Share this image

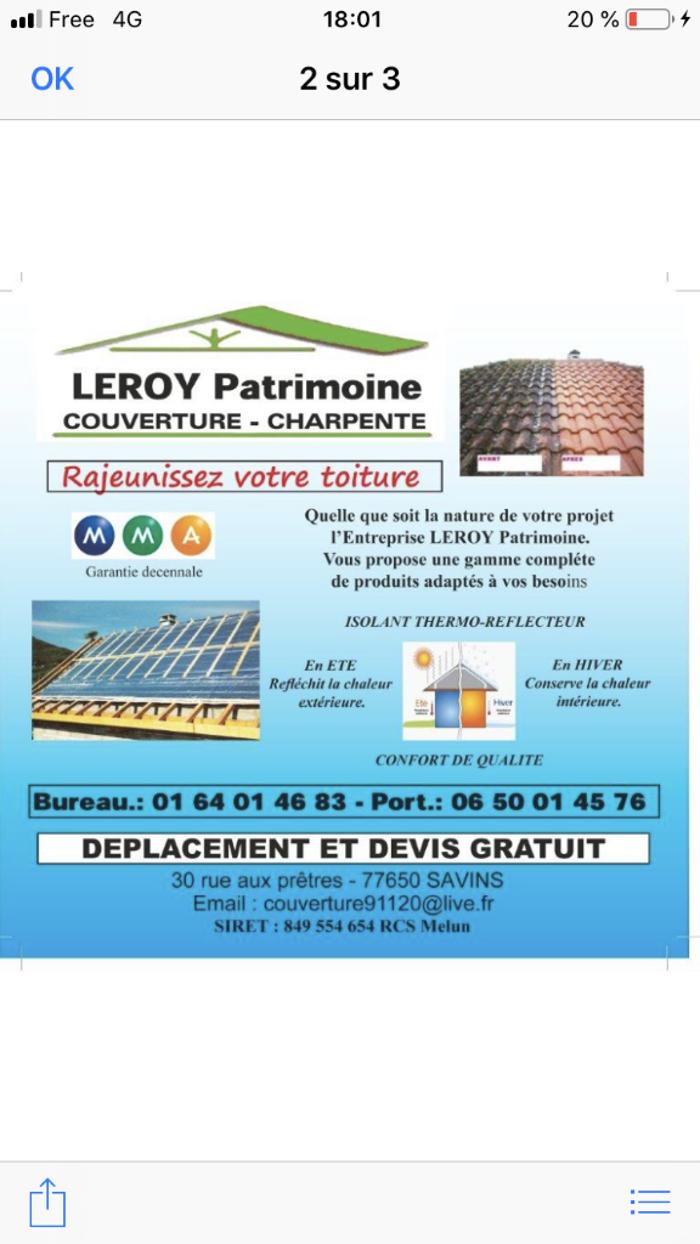47,1201
